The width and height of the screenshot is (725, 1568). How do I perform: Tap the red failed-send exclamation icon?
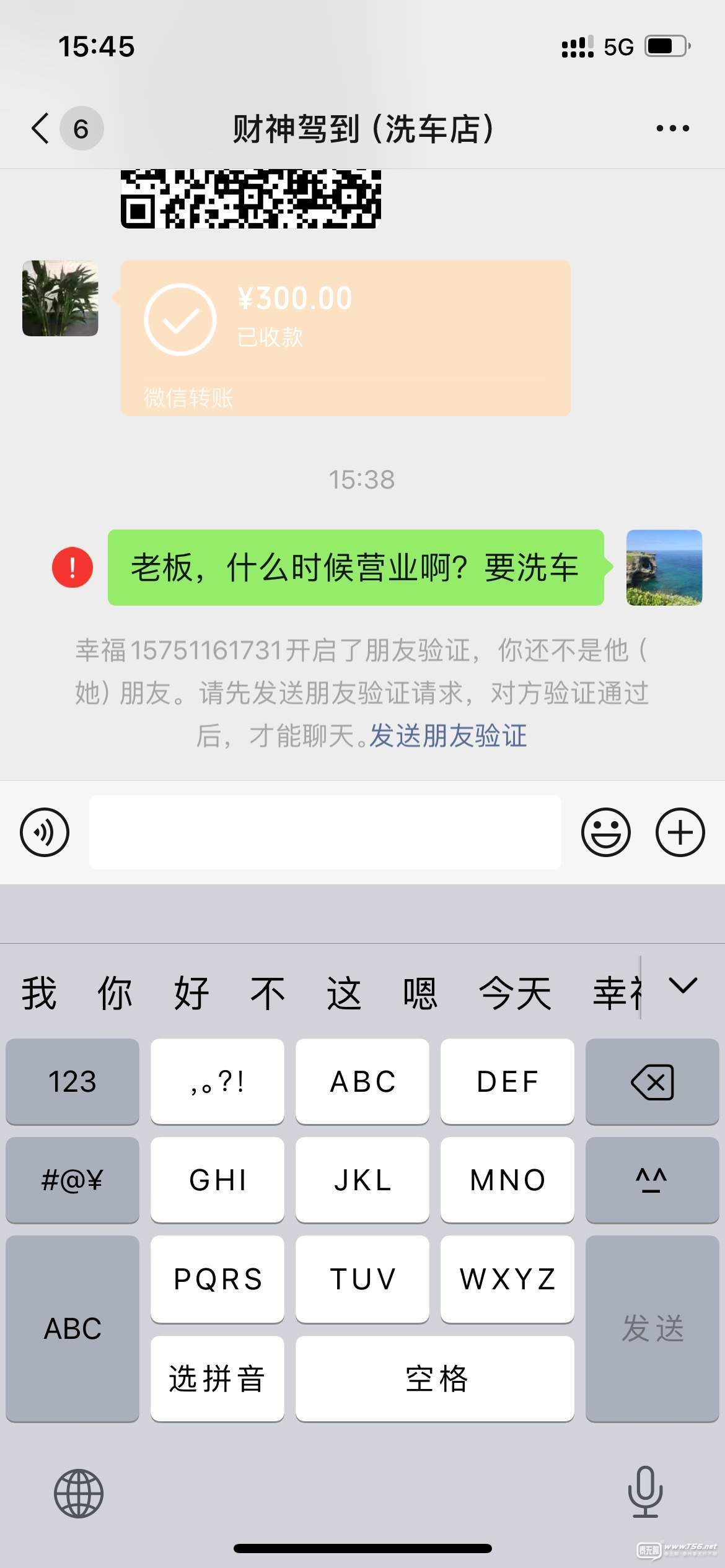[x=72, y=567]
